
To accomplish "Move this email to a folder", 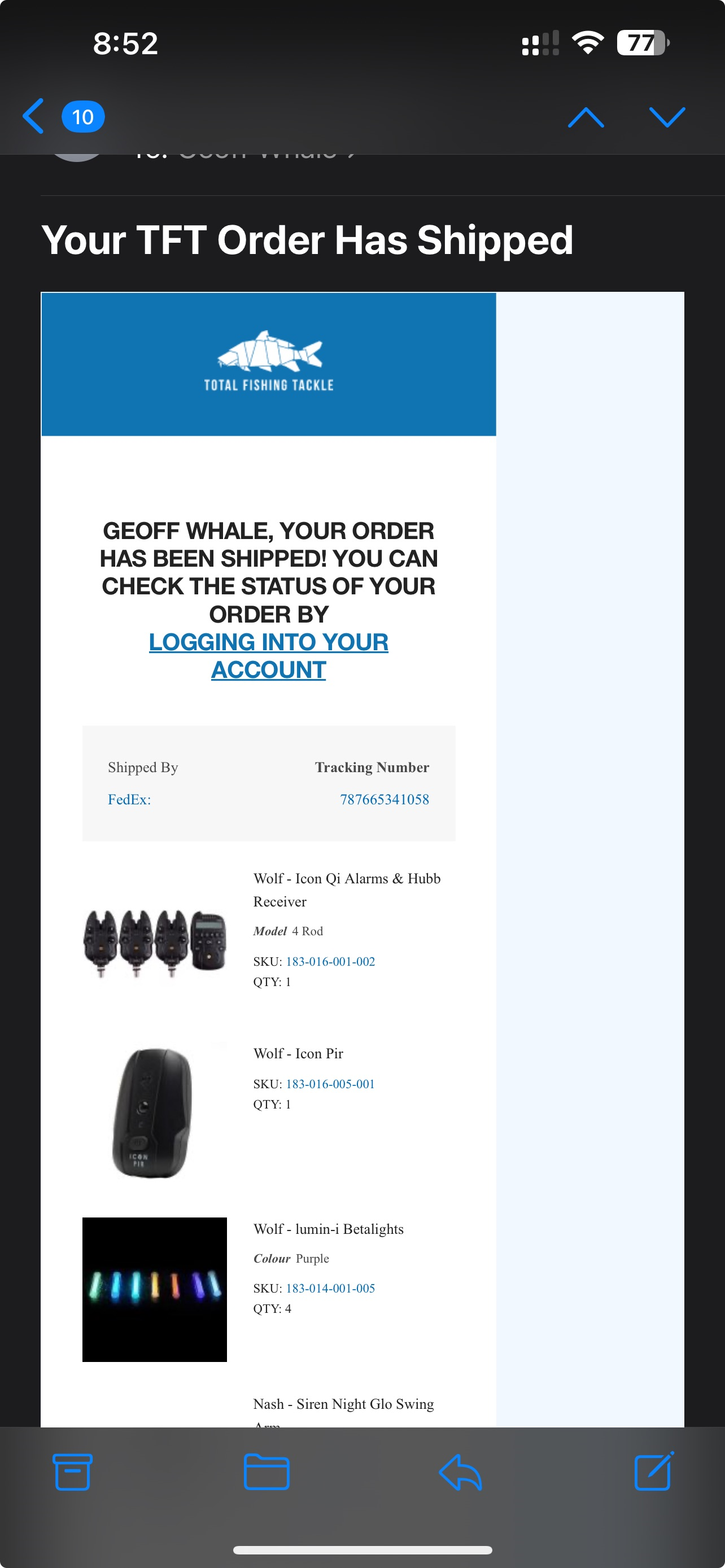I will click(x=266, y=1472).
